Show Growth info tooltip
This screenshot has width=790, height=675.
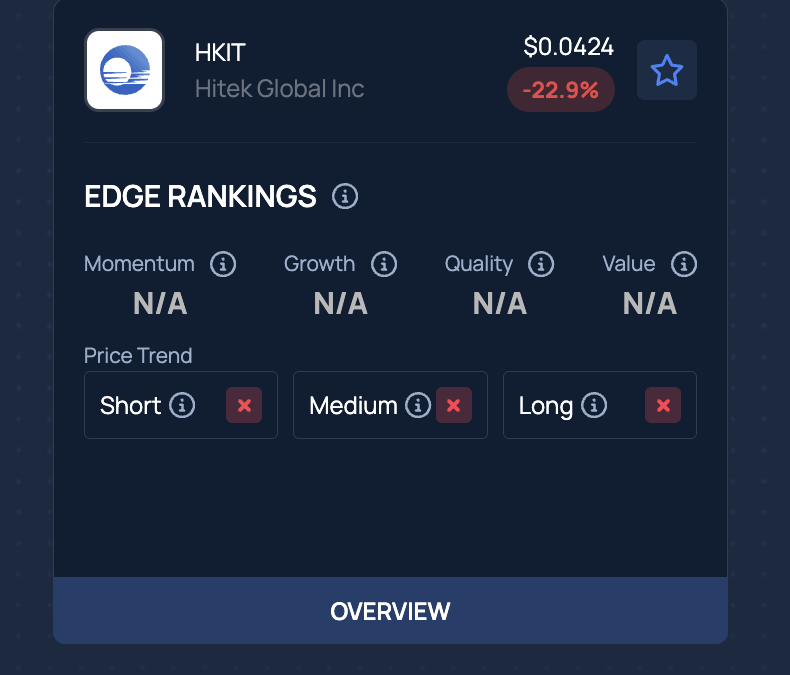(x=384, y=265)
